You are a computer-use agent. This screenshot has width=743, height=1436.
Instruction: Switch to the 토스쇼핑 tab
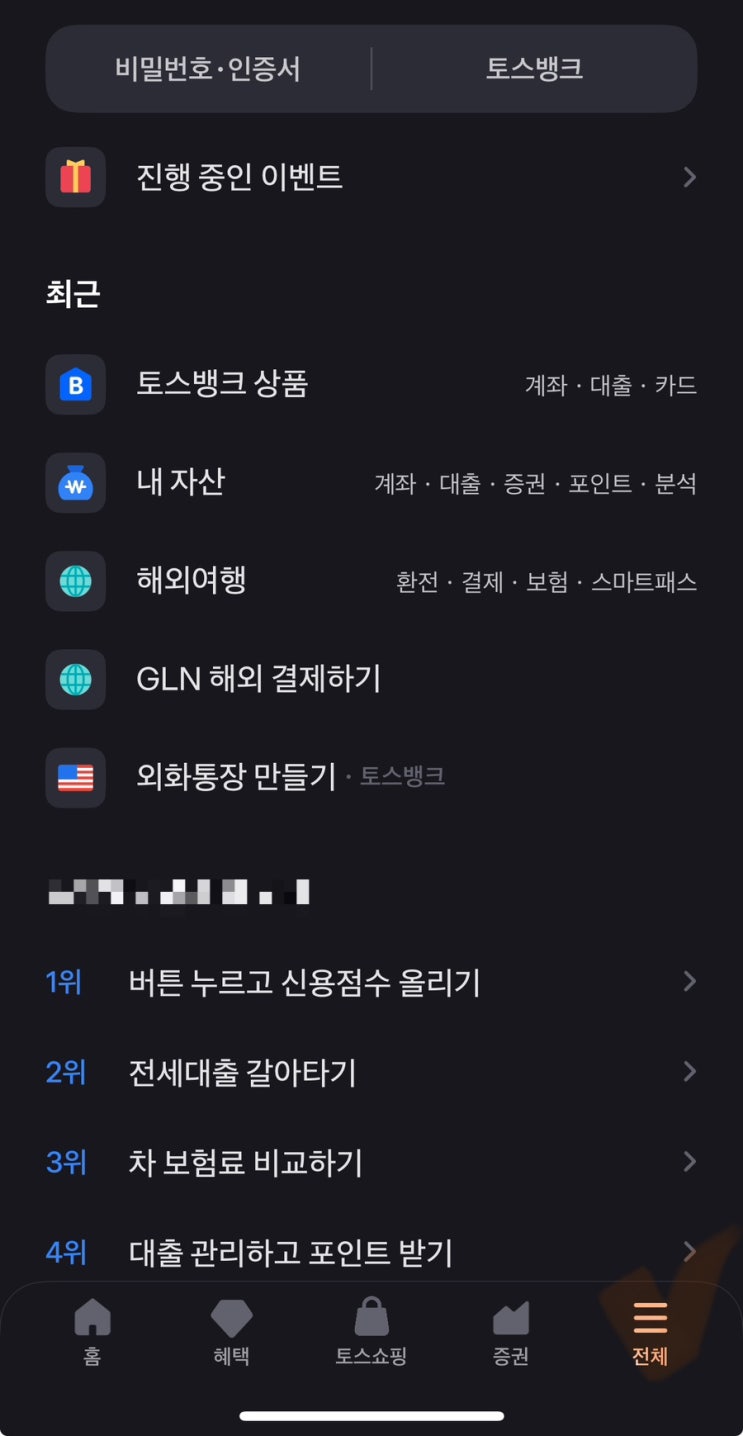[371, 1331]
